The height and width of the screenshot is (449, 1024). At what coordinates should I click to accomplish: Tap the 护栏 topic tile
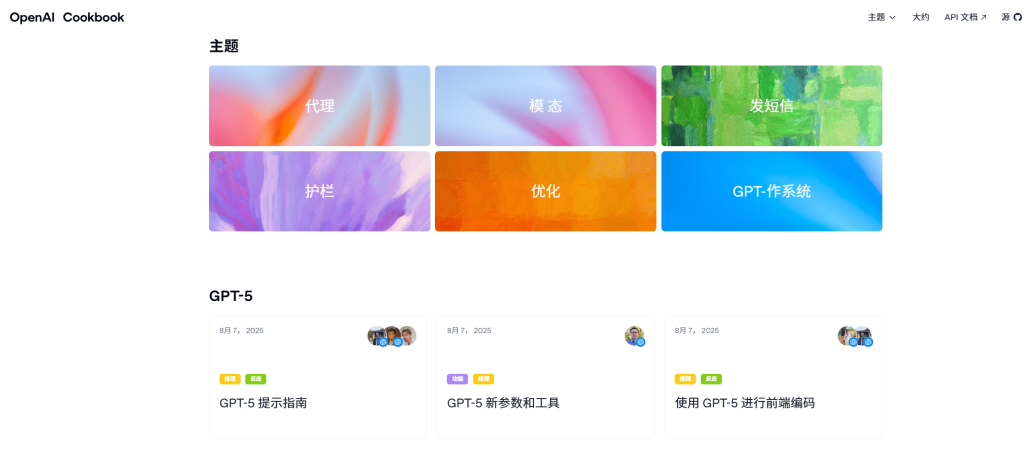[320, 191]
